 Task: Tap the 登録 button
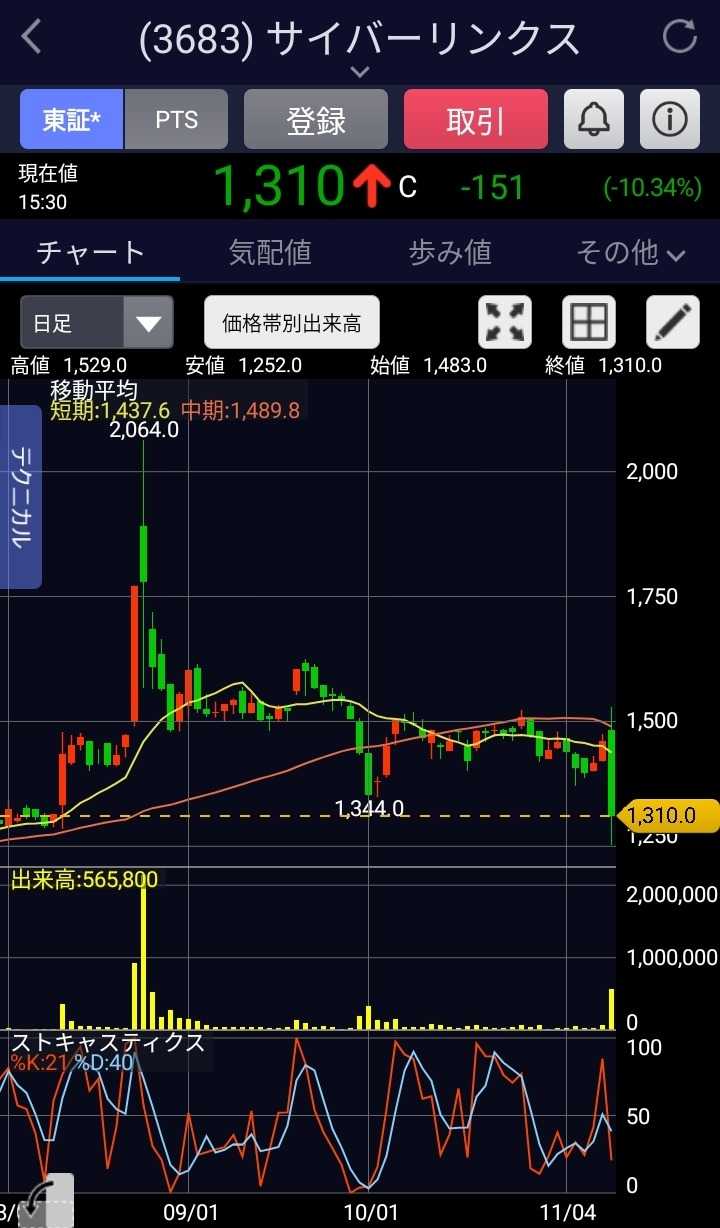pyautogui.click(x=316, y=120)
